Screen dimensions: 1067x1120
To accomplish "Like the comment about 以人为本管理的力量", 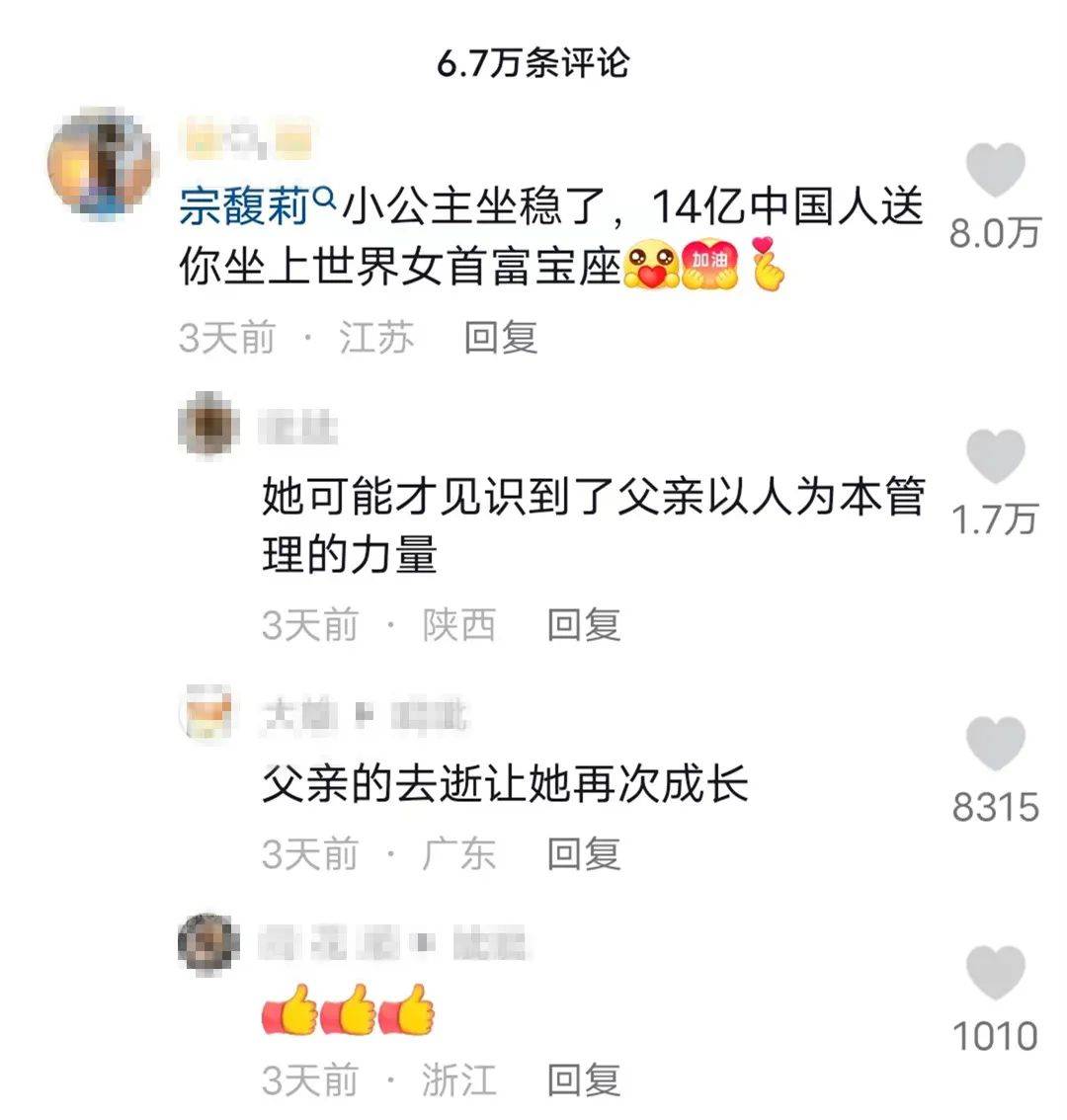I will (995, 457).
